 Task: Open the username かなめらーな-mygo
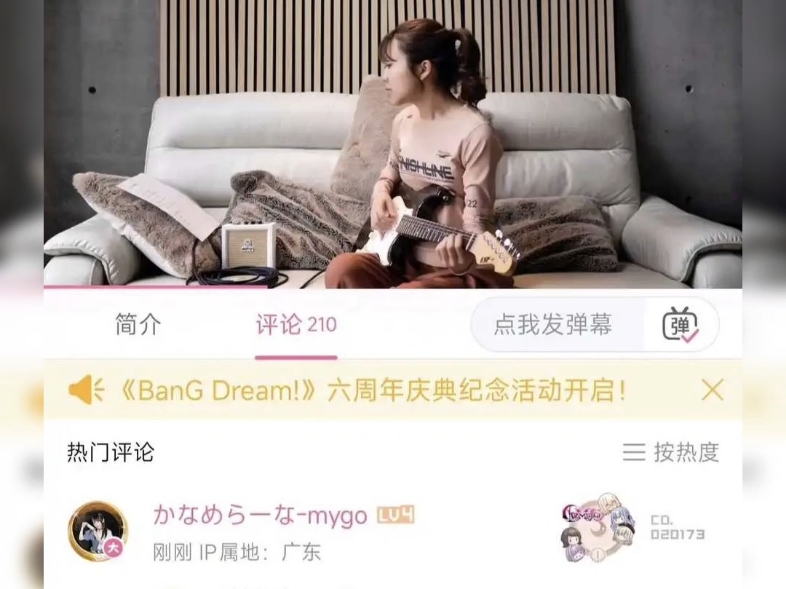(x=261, y=515)
